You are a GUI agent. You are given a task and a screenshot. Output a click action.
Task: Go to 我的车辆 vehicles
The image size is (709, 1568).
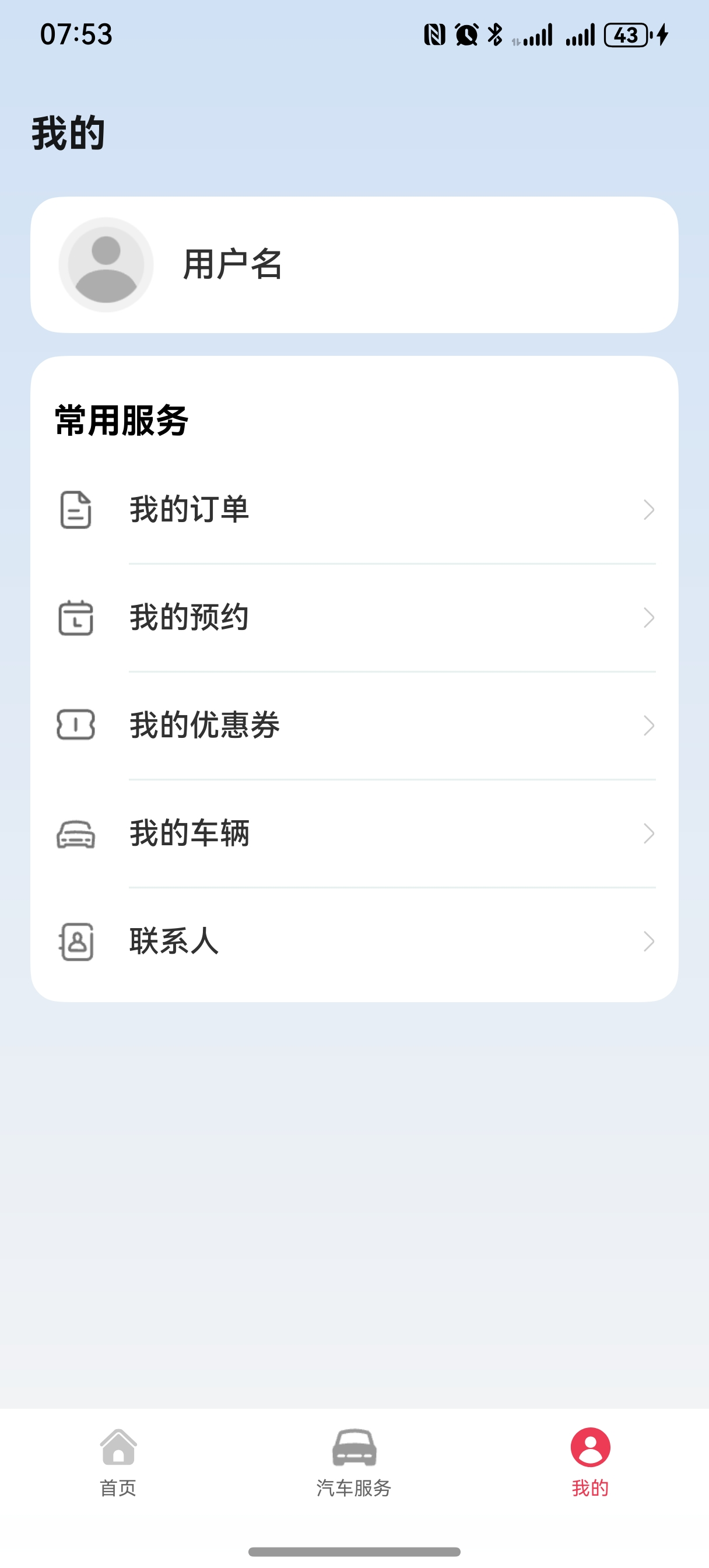pyautogui.click(x=354, y=834)
